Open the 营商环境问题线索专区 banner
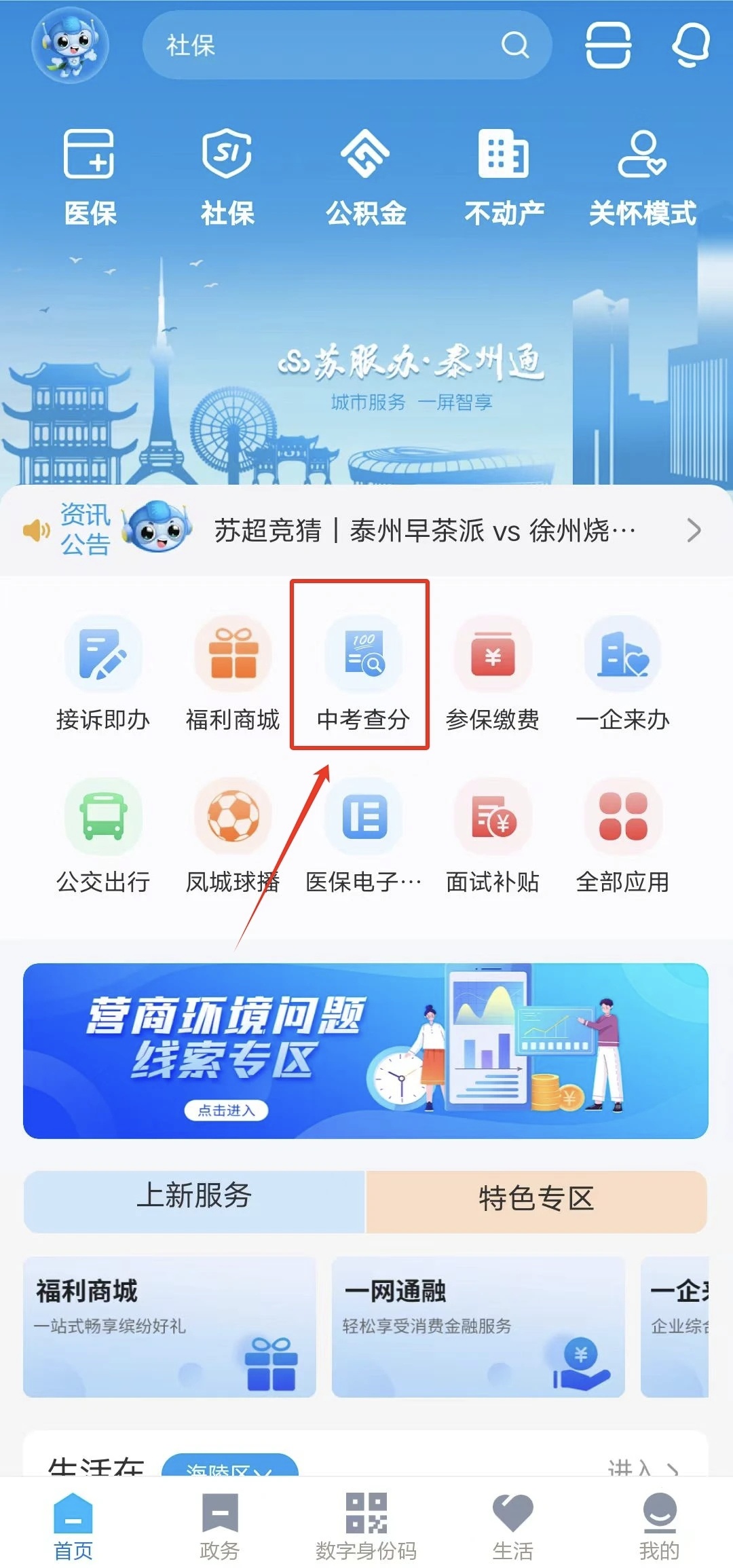733x1568 pixels. (366, 1051)
